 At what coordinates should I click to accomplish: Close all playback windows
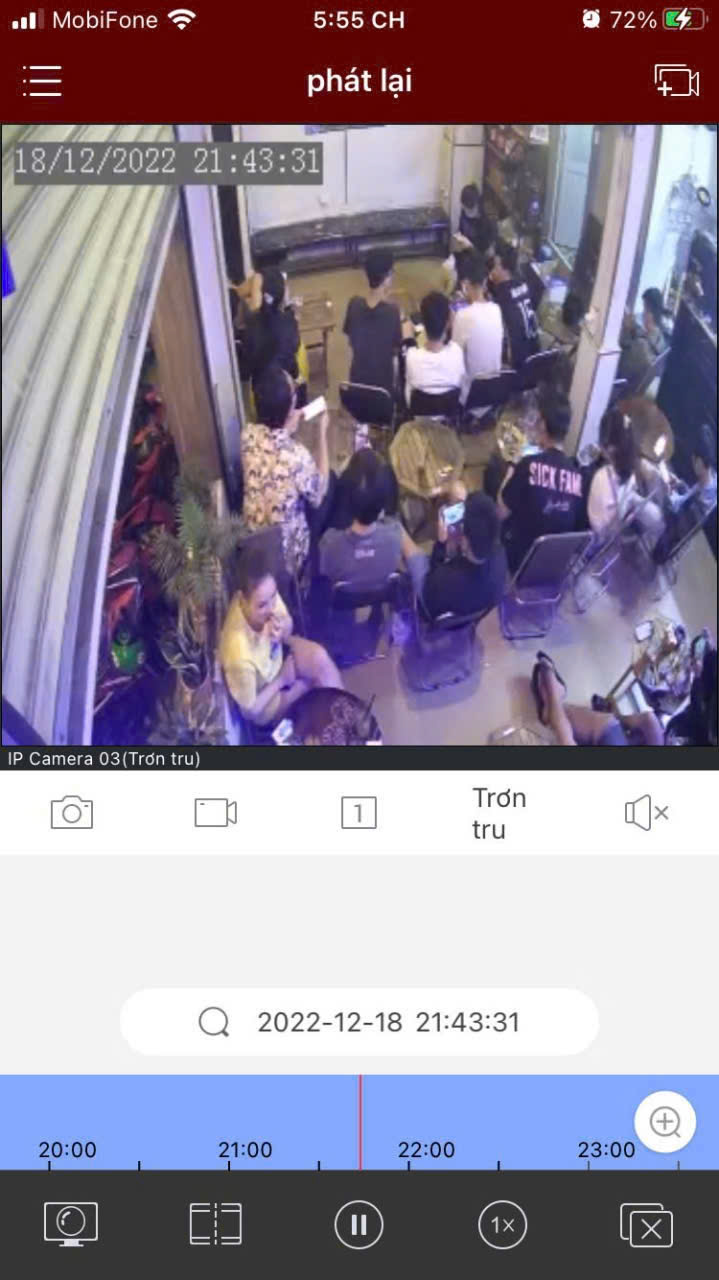click(x=646, y=1224)
